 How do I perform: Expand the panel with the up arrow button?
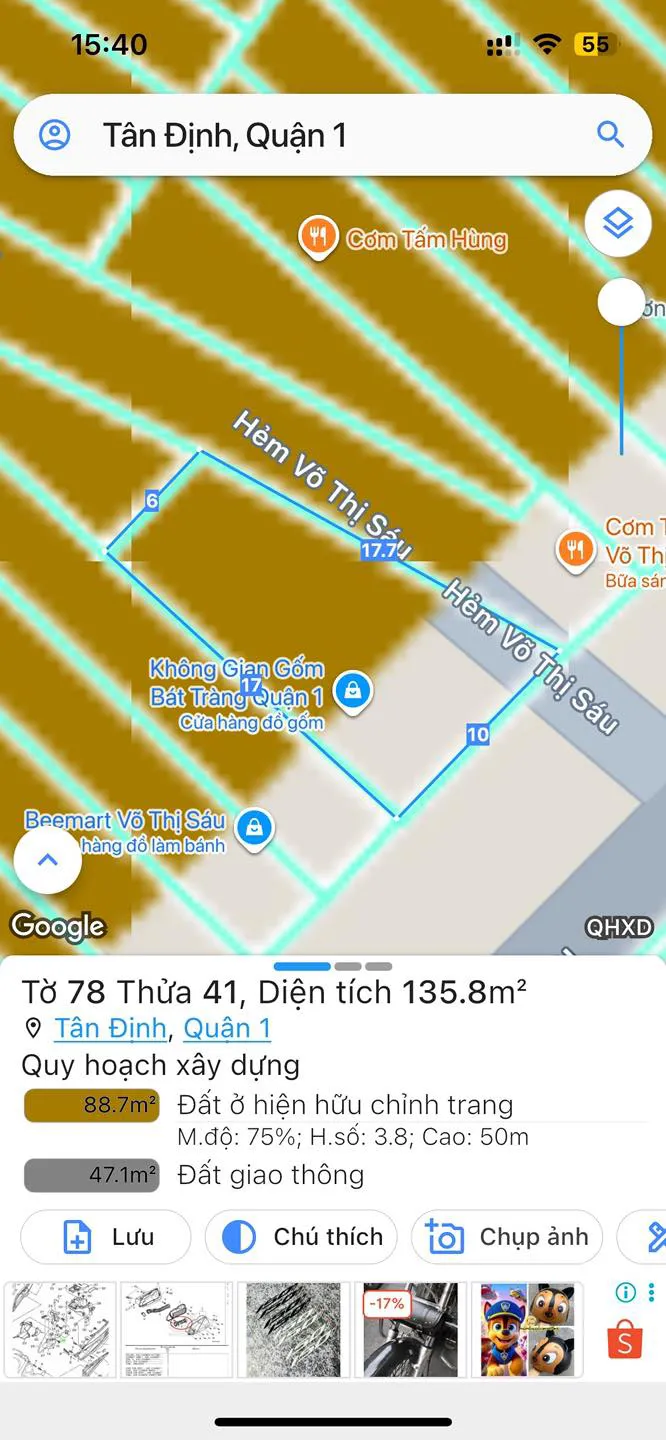47,860
